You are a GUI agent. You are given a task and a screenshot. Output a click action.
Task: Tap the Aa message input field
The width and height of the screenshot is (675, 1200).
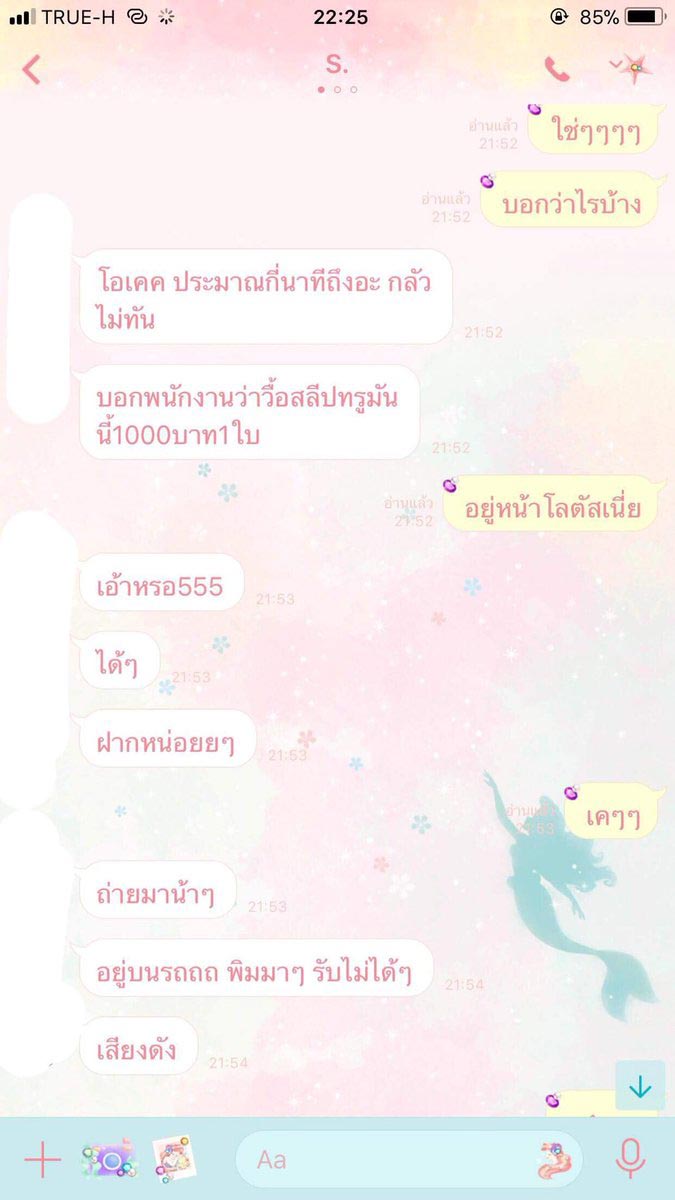pos(390,1160)
